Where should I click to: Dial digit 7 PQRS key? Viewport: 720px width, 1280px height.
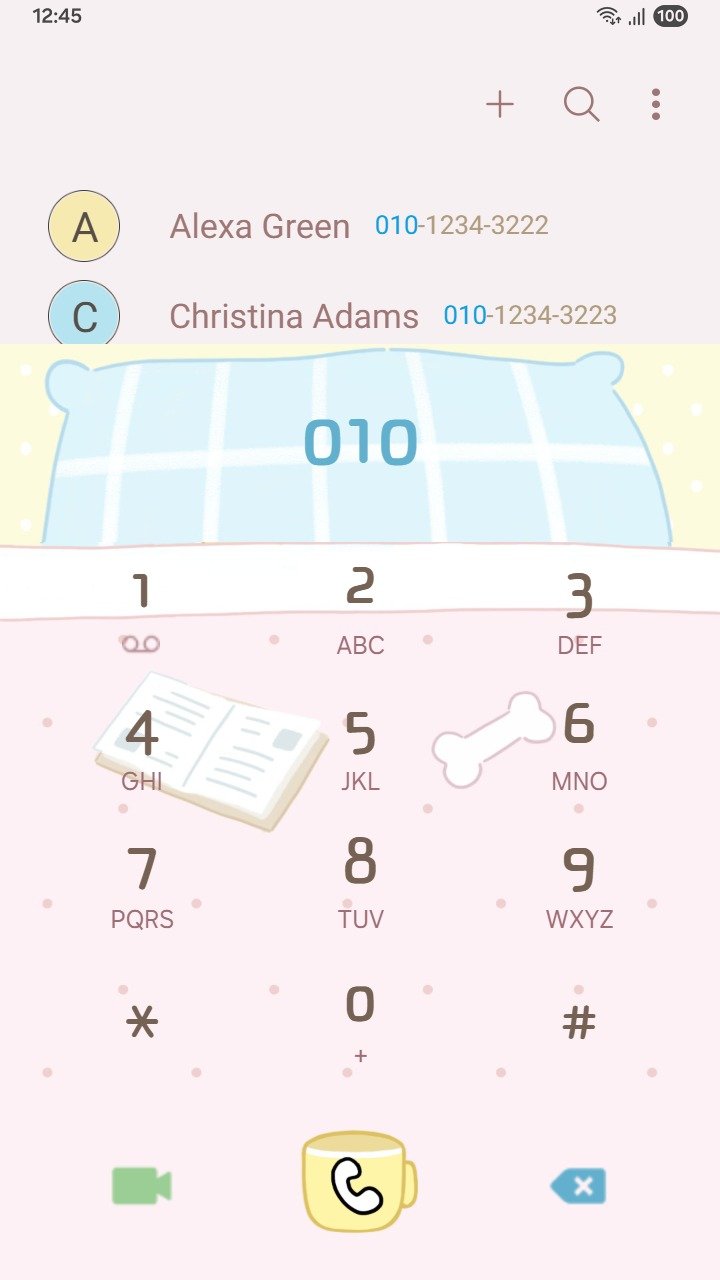pos(141,885)
